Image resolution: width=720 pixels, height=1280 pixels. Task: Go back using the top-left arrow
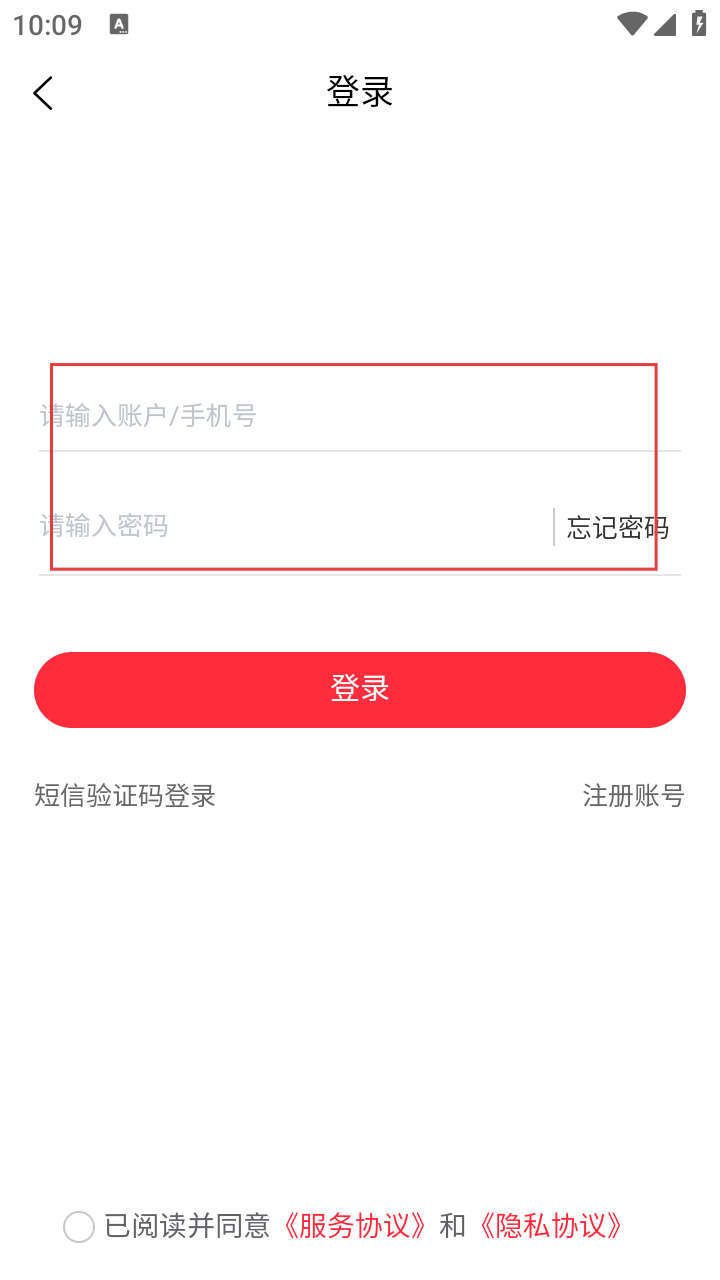[x=43, y=93]
